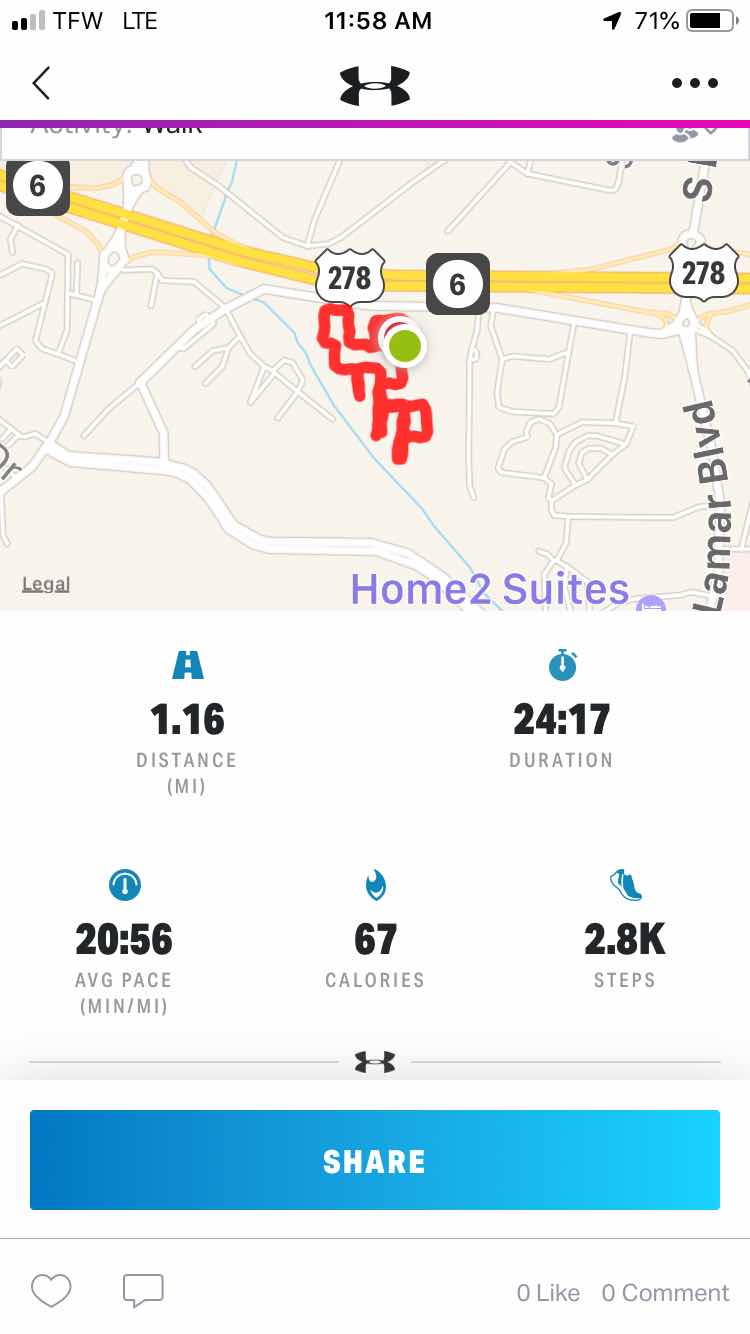
Task: Tap the blue SHARE button
Action: 375,1160
